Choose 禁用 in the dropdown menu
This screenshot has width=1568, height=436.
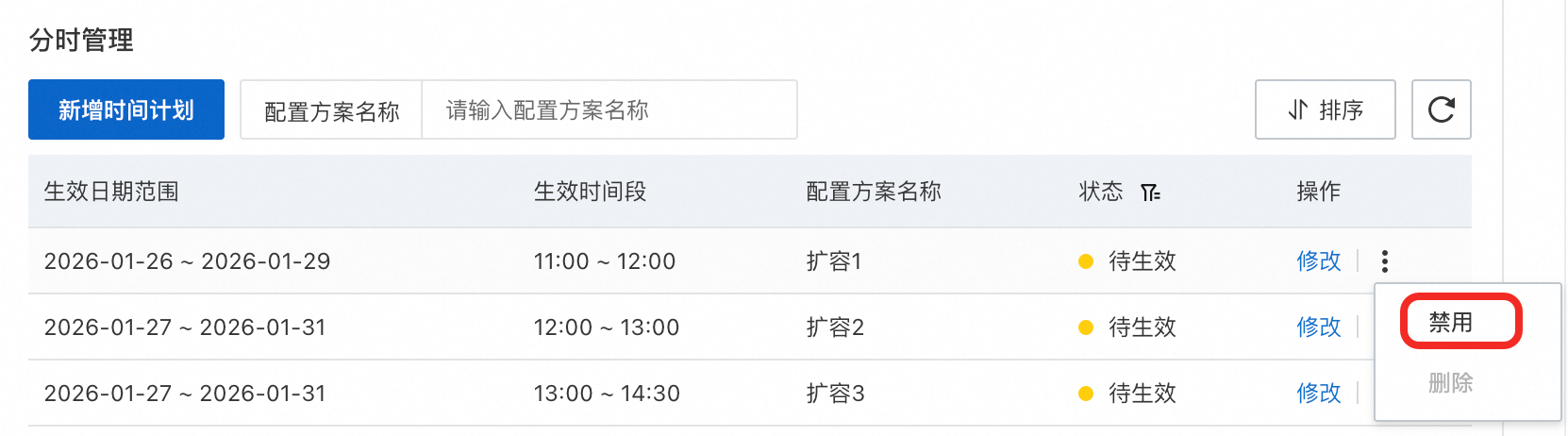point(1450,322)
